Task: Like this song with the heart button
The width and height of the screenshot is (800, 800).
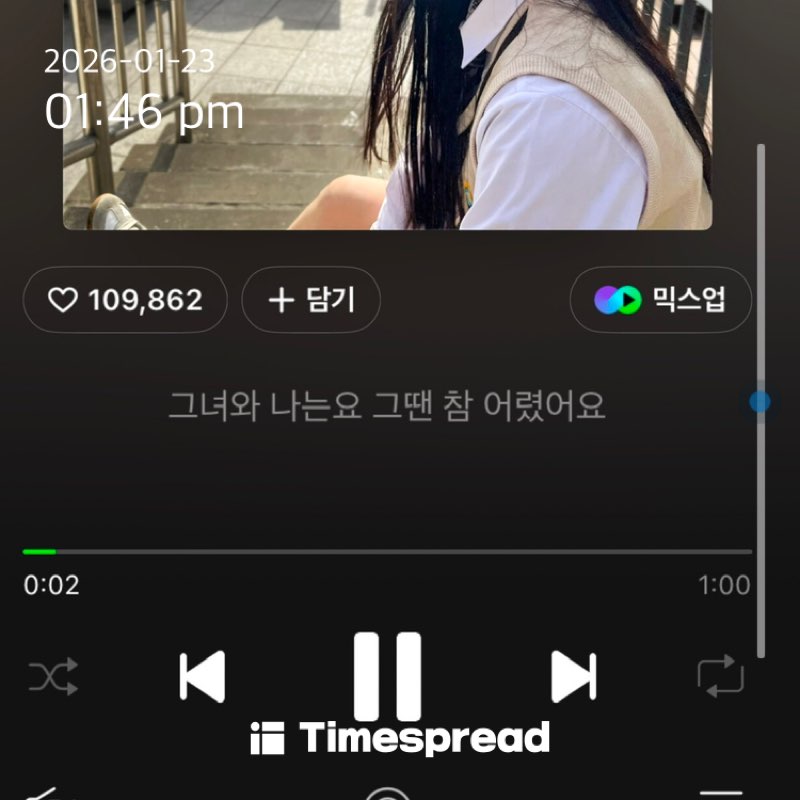Action: point(125,300)
